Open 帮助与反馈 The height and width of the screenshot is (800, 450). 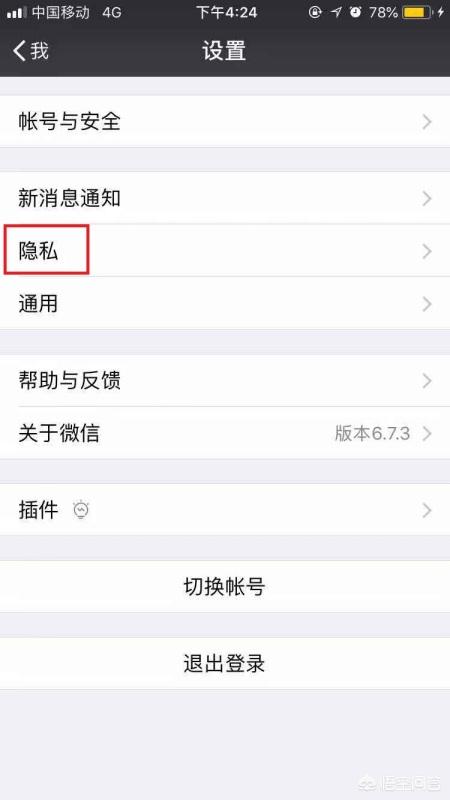pyautogui.click(x=225, y=381)
